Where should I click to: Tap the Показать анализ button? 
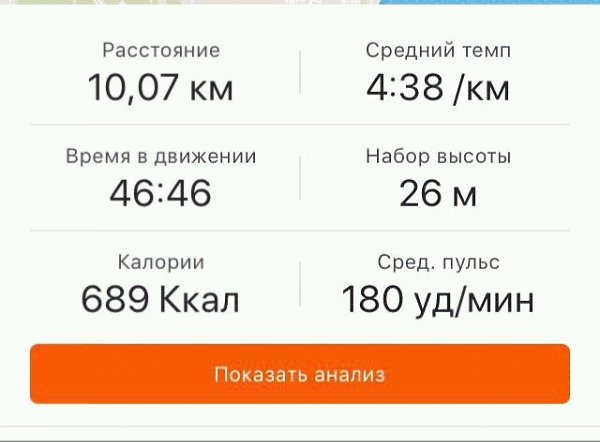(x=299, y=374)
